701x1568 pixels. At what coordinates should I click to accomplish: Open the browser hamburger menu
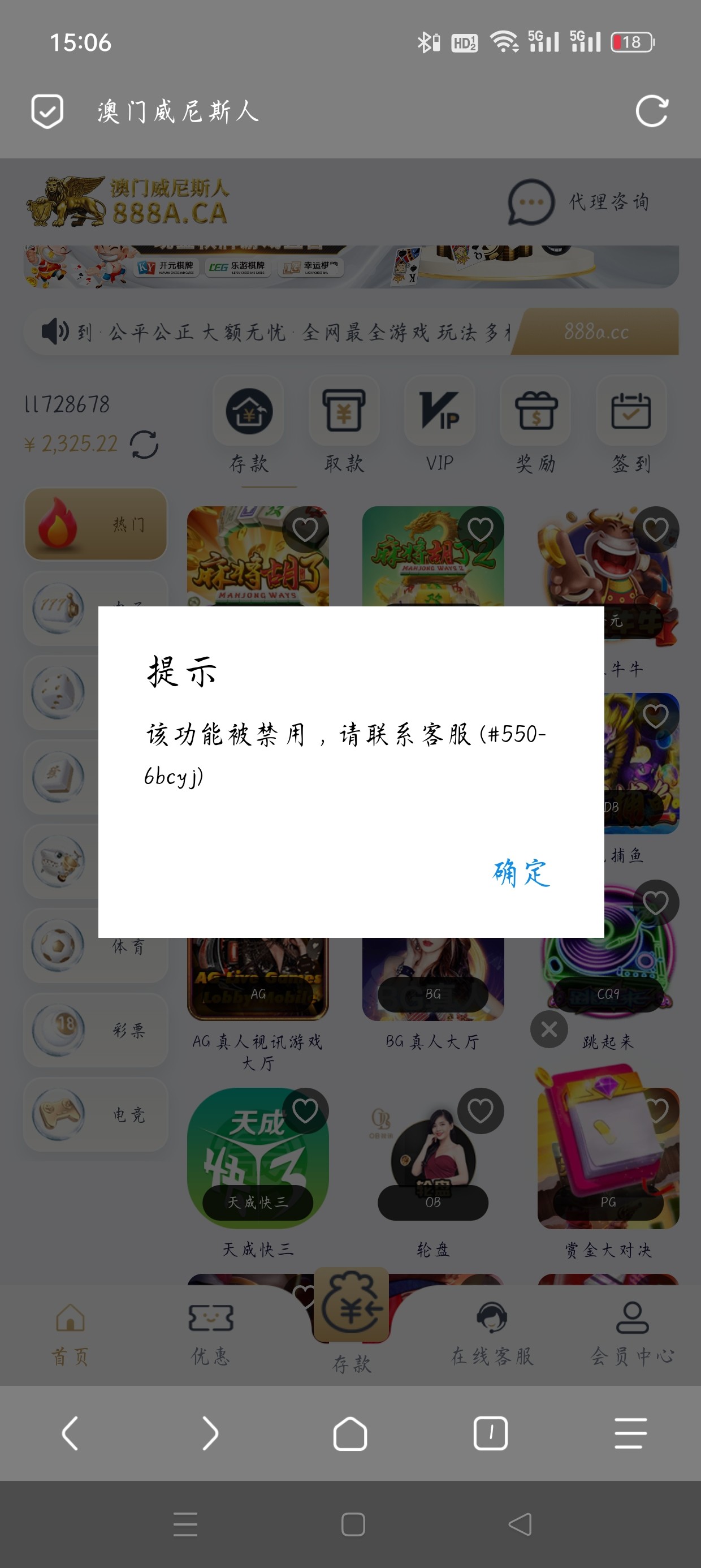click(x=630, y=1433)
